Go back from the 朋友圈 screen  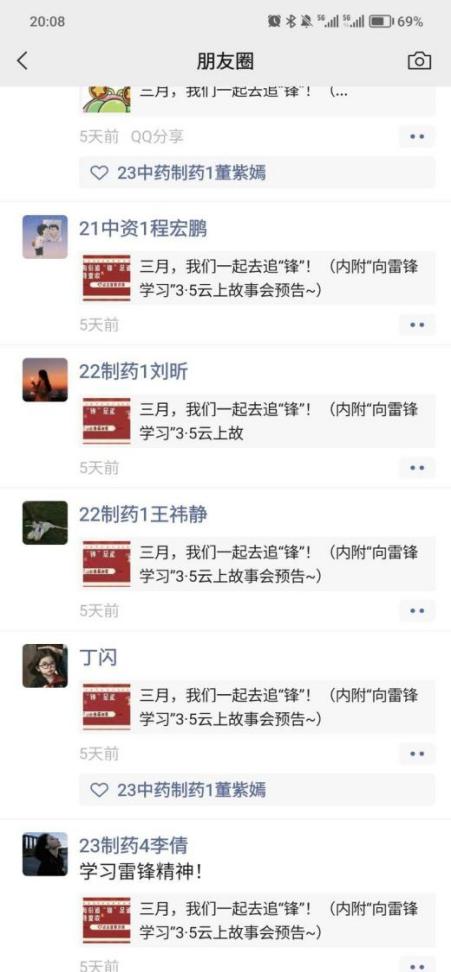click(22, 61)
